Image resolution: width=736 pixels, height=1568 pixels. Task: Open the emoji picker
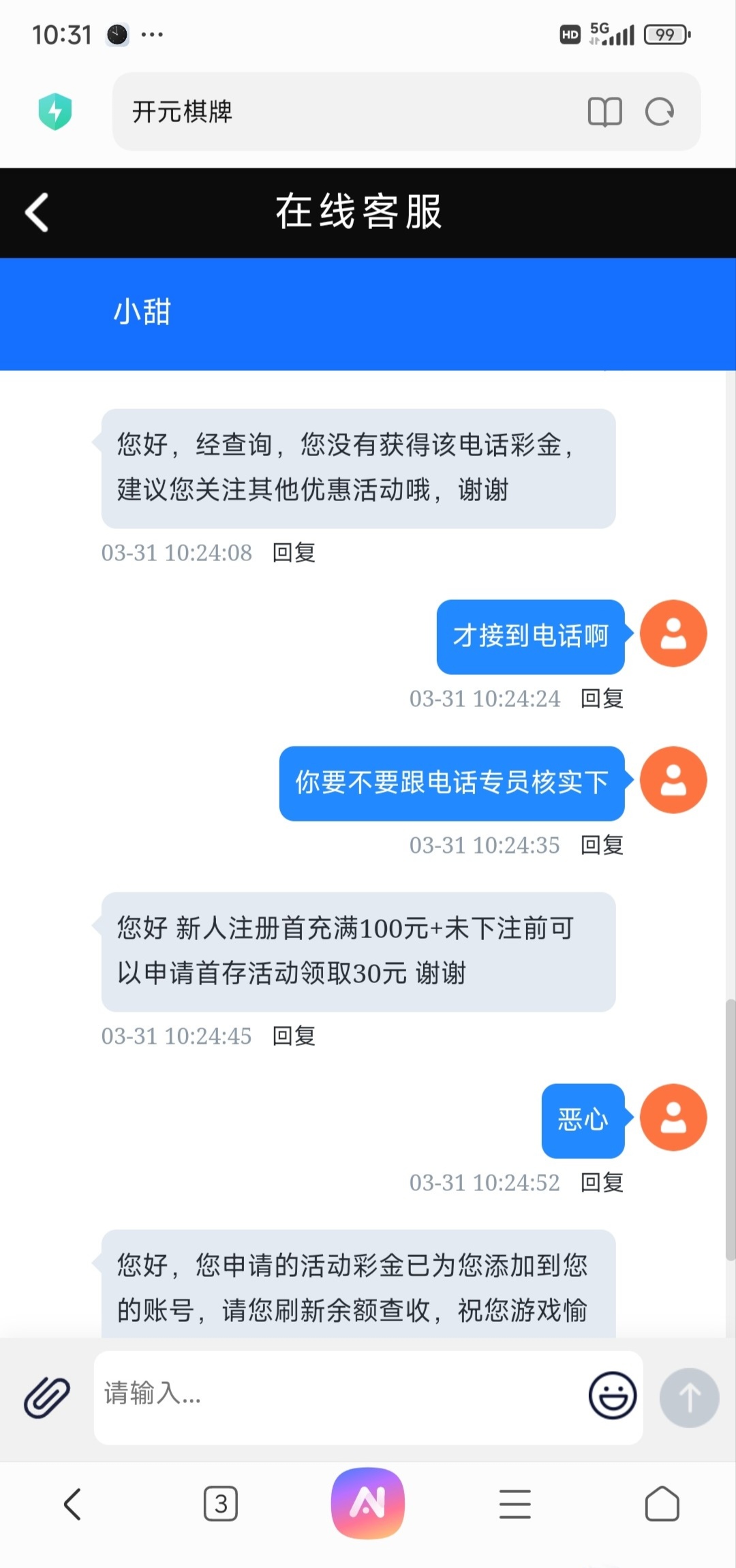[612, 1396]
